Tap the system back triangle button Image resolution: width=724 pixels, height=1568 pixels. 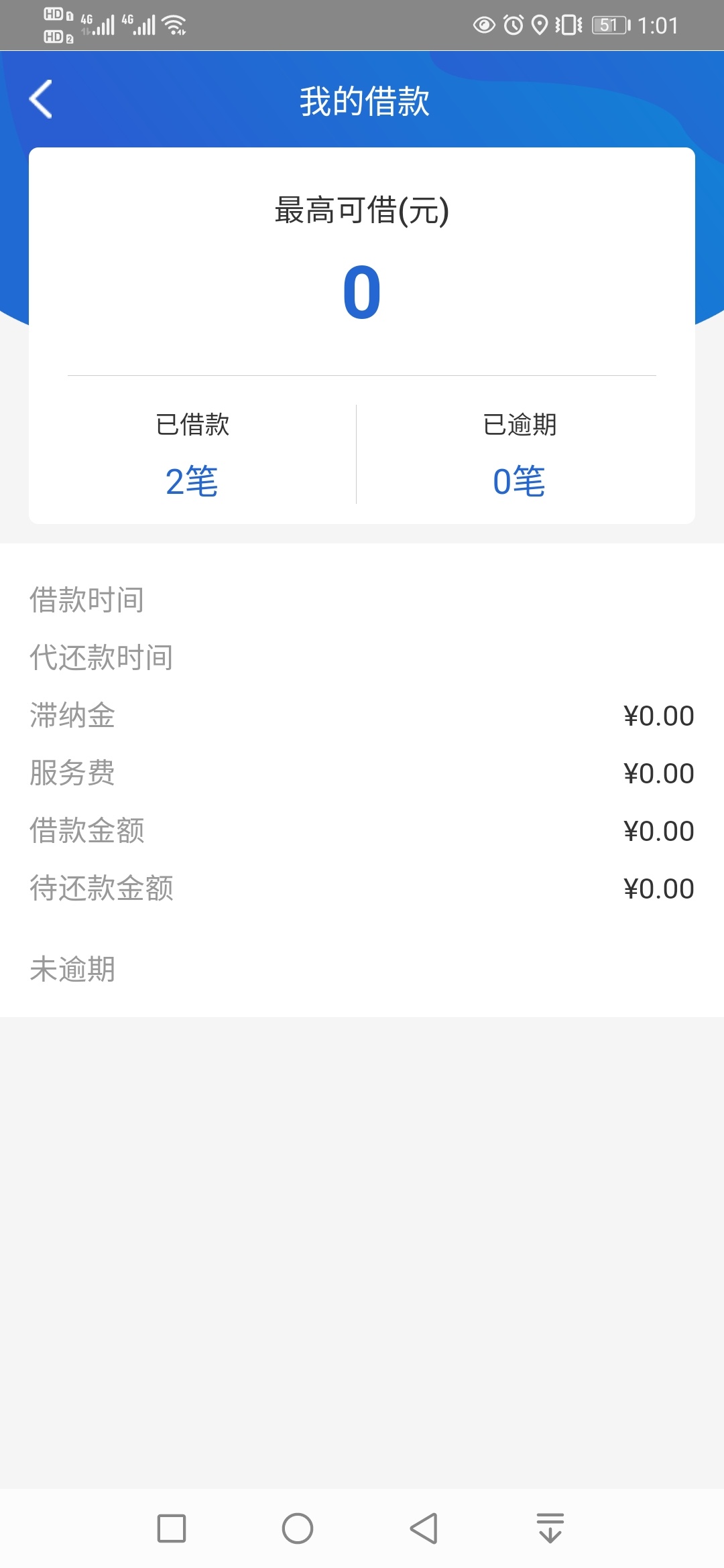coord(424,1528)
